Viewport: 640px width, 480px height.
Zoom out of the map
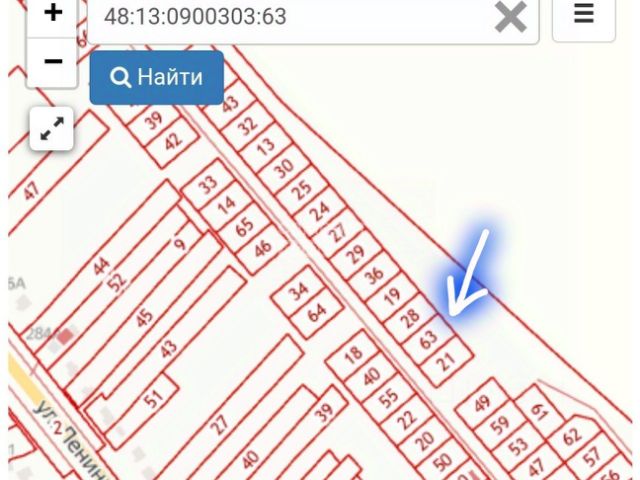tap(53, 62)
